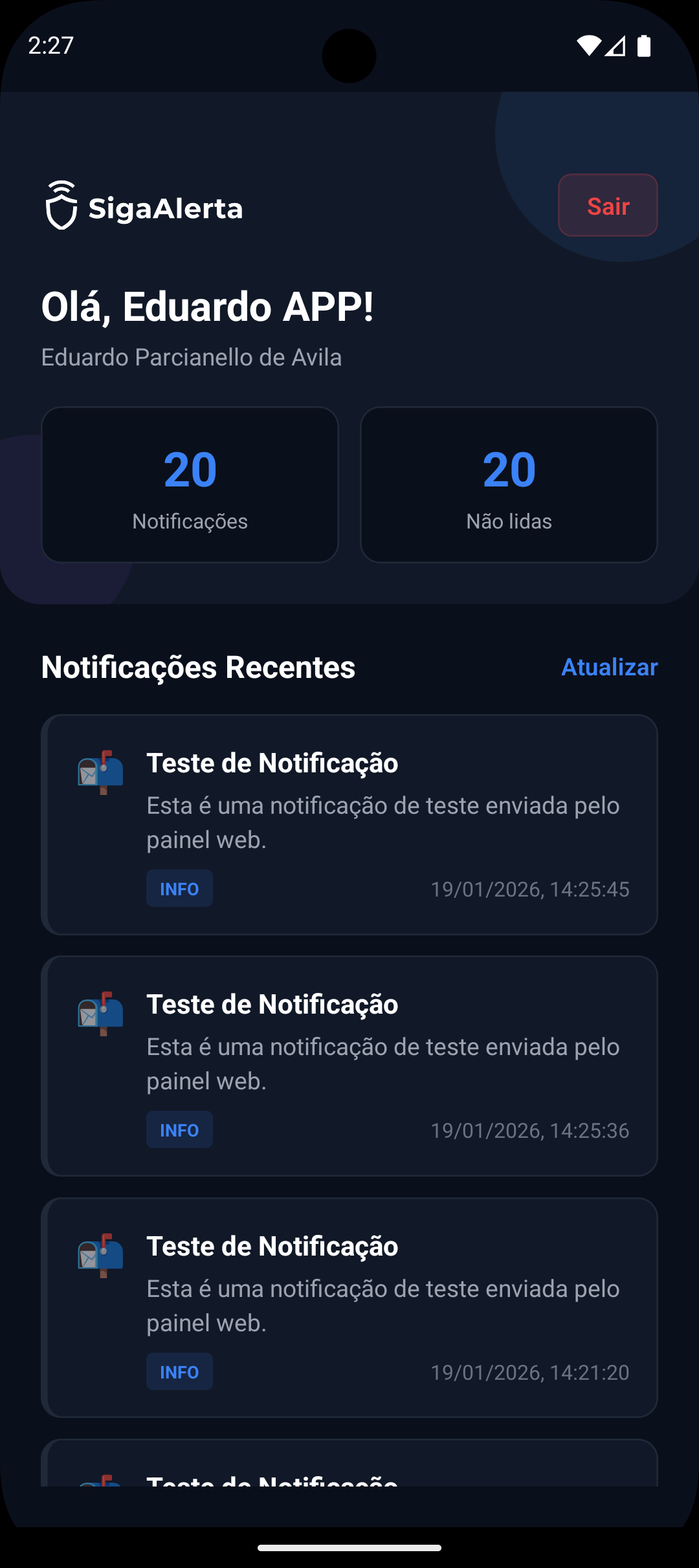The height and width of the screenshot is (1568, 699).
Task: Tap the INFO badge on second notification
Action: tap(179, 1129)
